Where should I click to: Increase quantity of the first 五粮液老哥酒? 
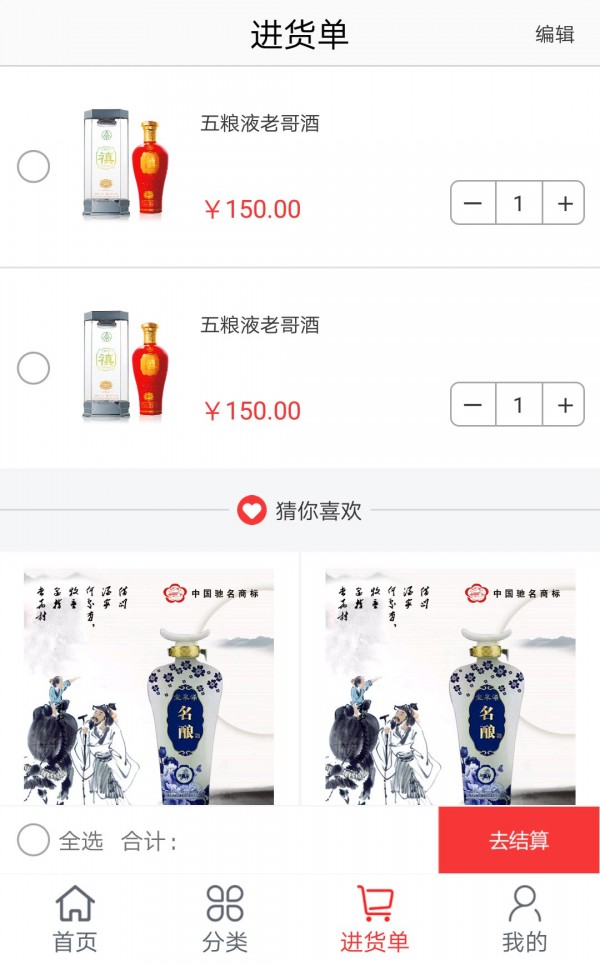tap(564, 204)
